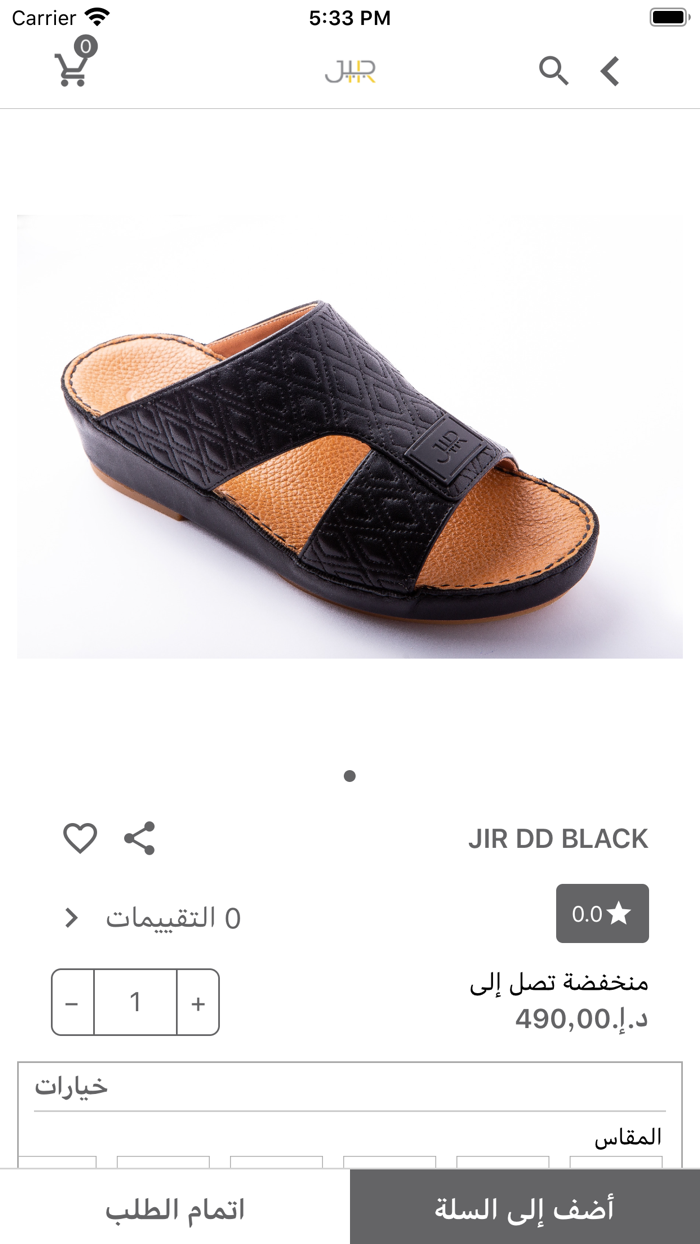Tap أضف إلى السلة button

point(525,1207)
